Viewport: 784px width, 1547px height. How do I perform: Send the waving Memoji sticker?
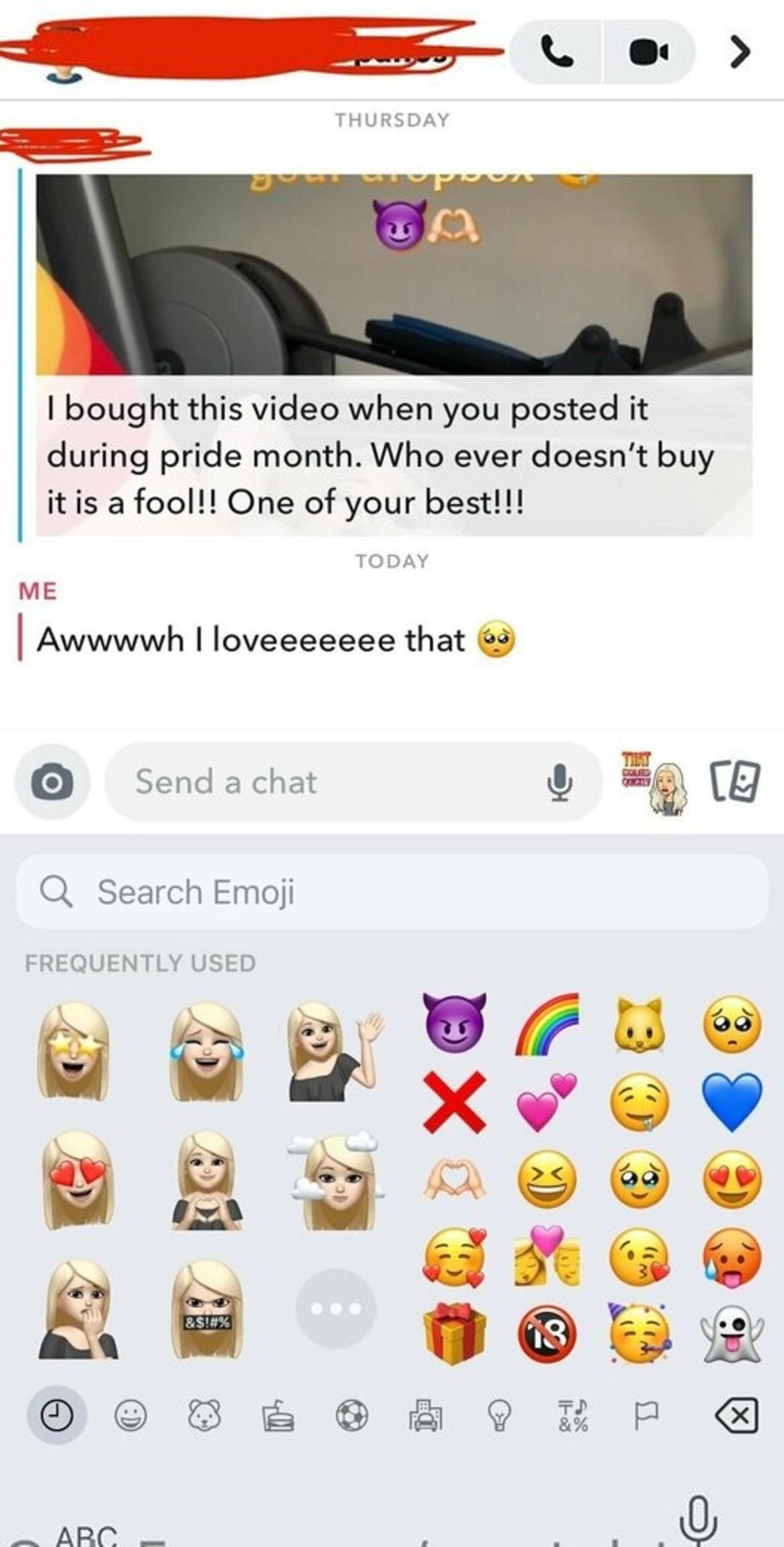coord(335,1050)
